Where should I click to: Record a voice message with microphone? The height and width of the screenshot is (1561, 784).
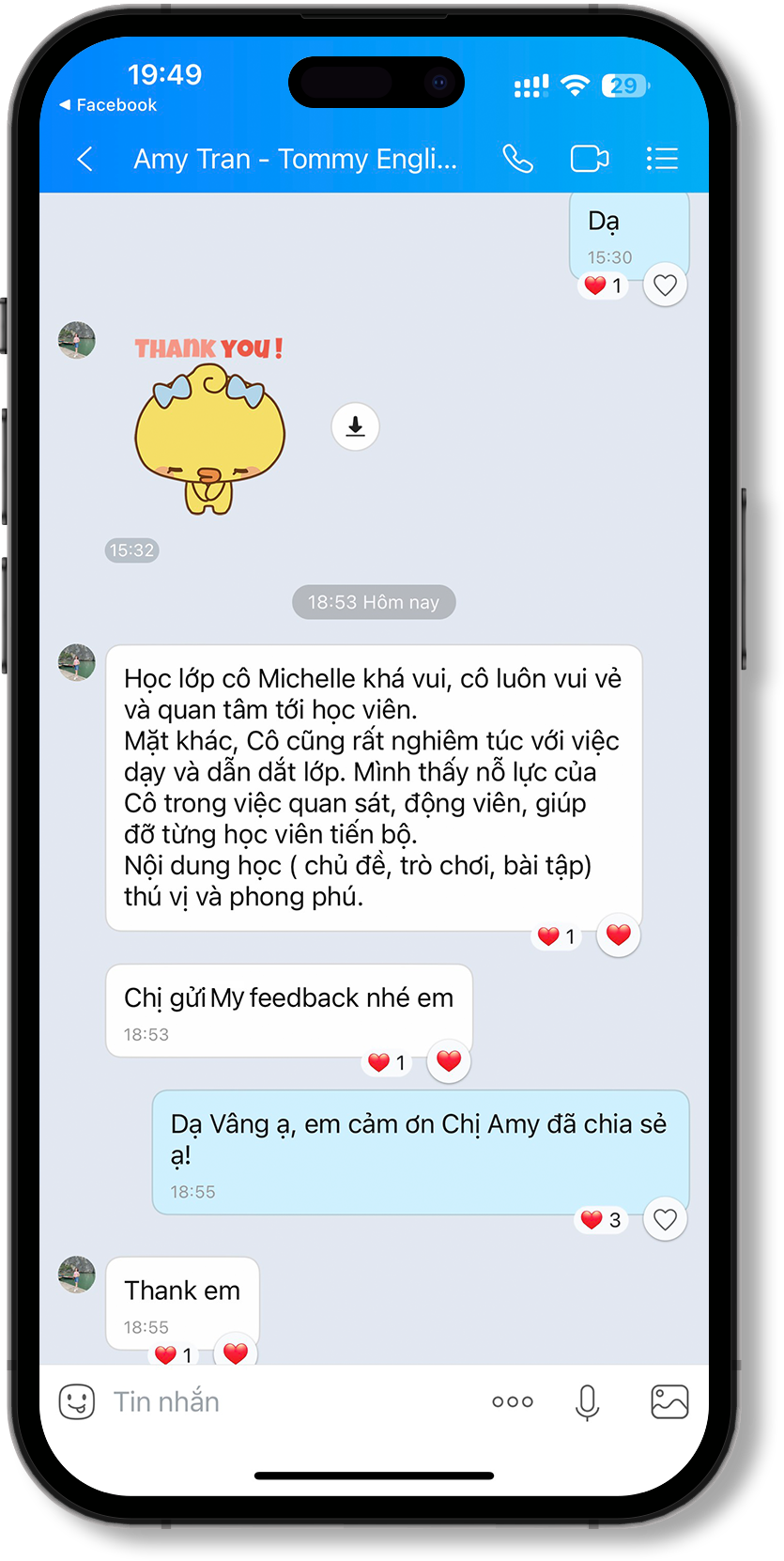click(587, 1402)
